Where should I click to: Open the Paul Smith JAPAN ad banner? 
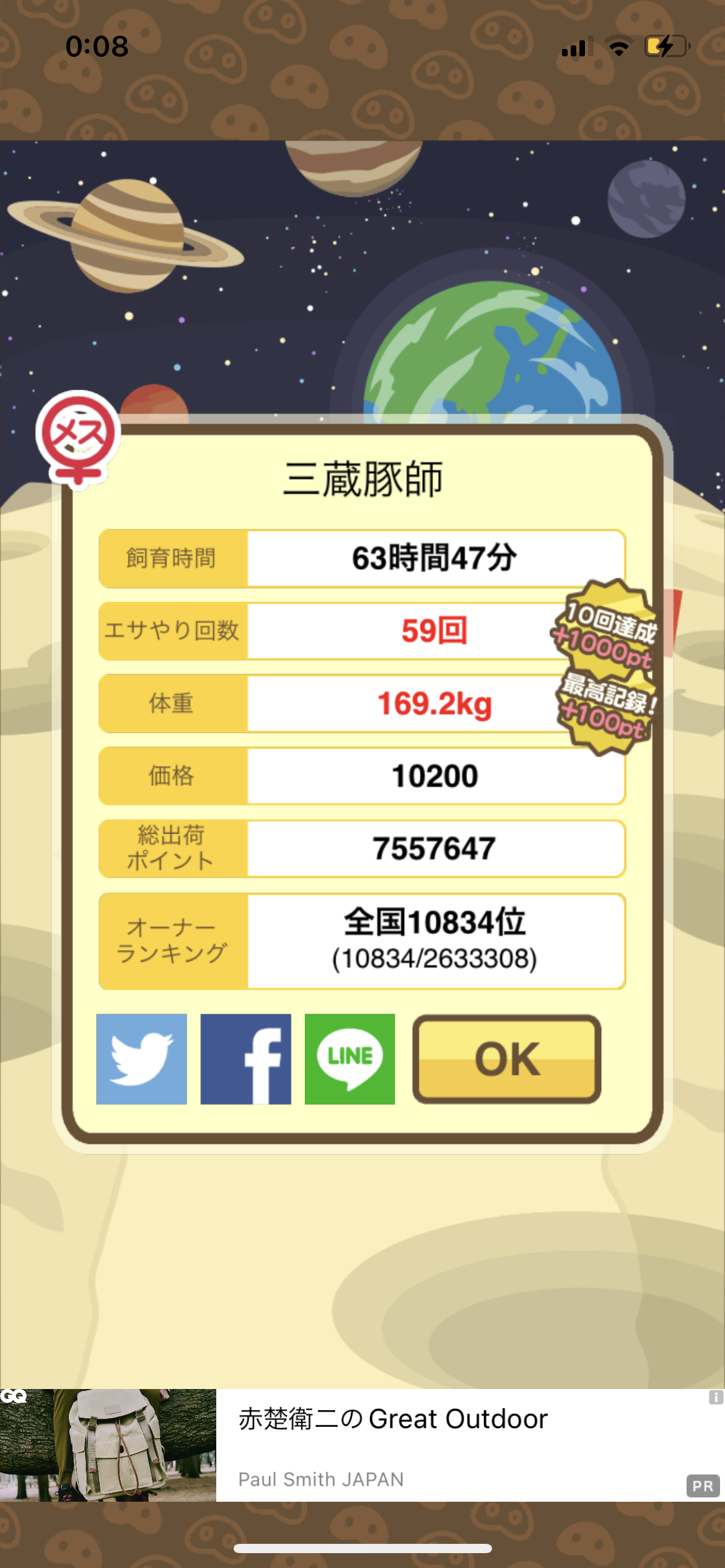[362, 1445]
